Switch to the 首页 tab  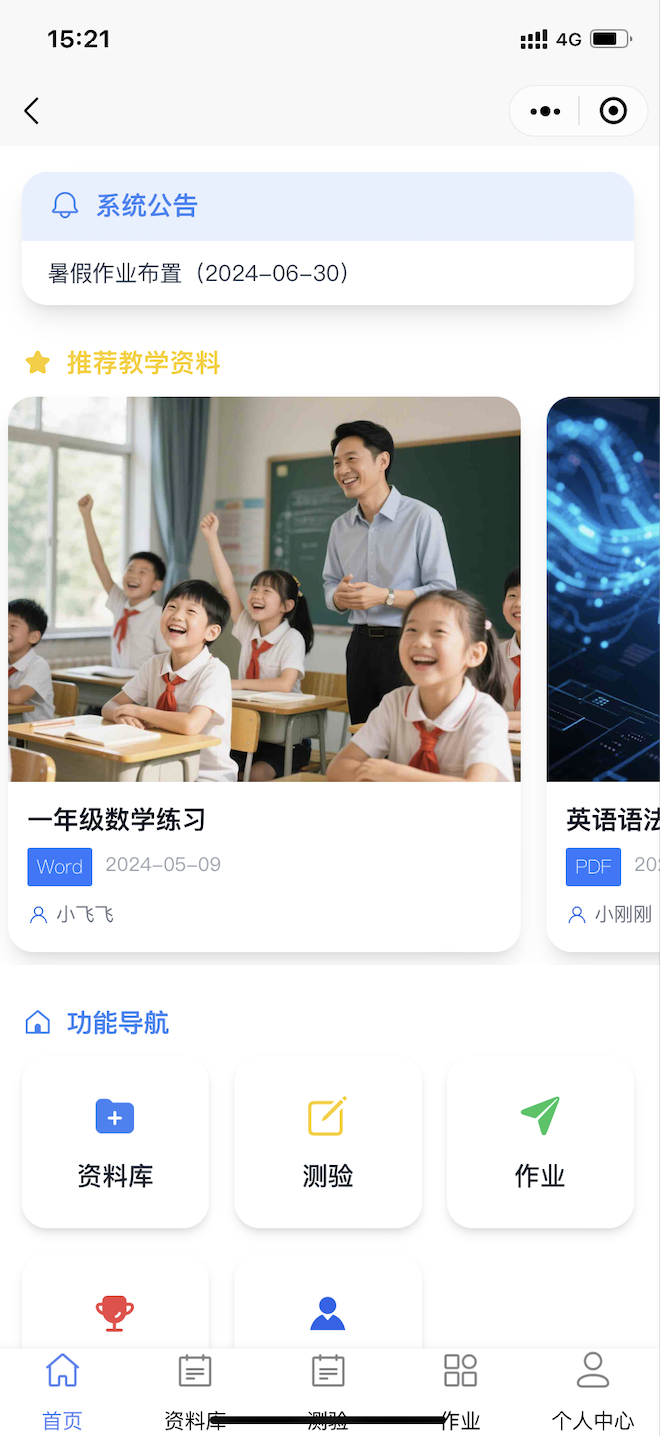pyautogui.click(x=62, y=1391)
